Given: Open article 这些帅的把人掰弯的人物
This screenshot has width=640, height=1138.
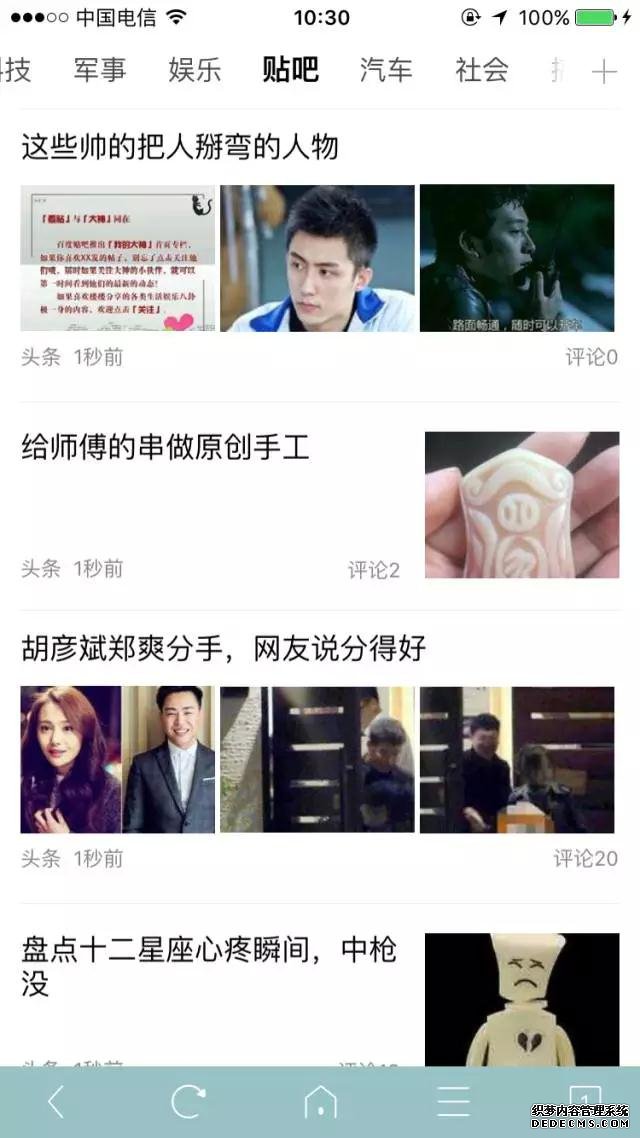Looking at the screenshot, I should tap(180, 147).
